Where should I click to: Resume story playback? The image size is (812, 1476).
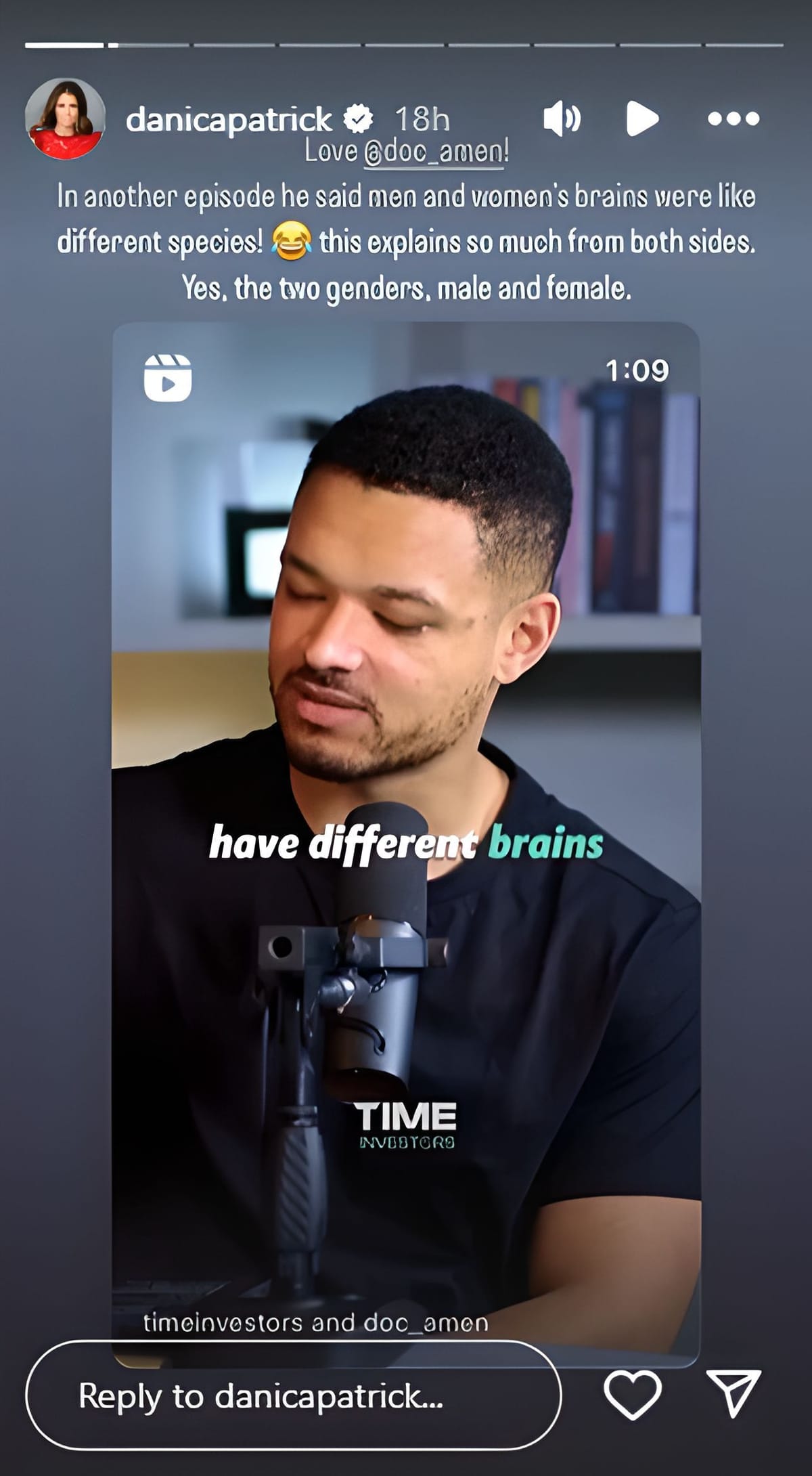coord(641,119)
